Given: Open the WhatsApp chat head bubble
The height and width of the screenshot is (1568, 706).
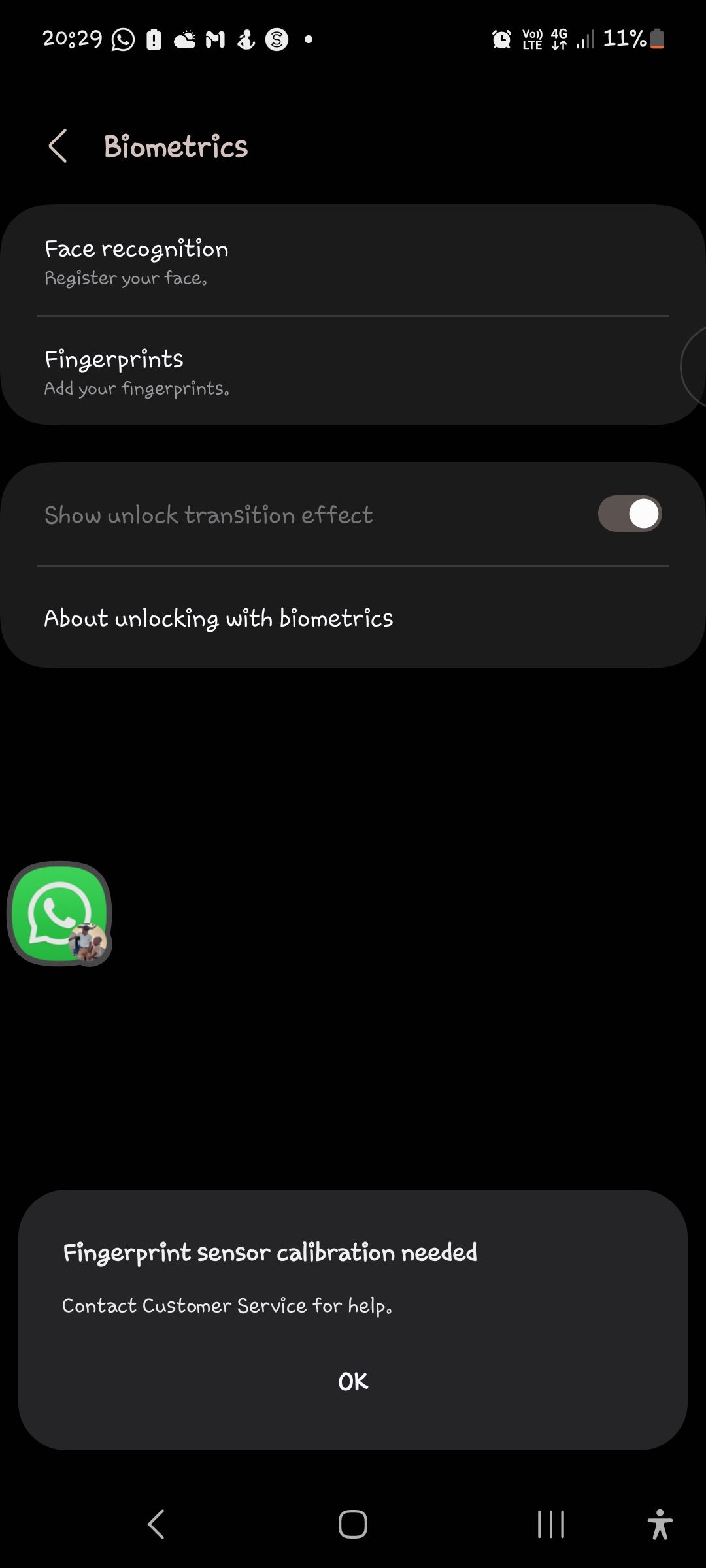Looking at the screenshot, I should [x=59, y=913].
